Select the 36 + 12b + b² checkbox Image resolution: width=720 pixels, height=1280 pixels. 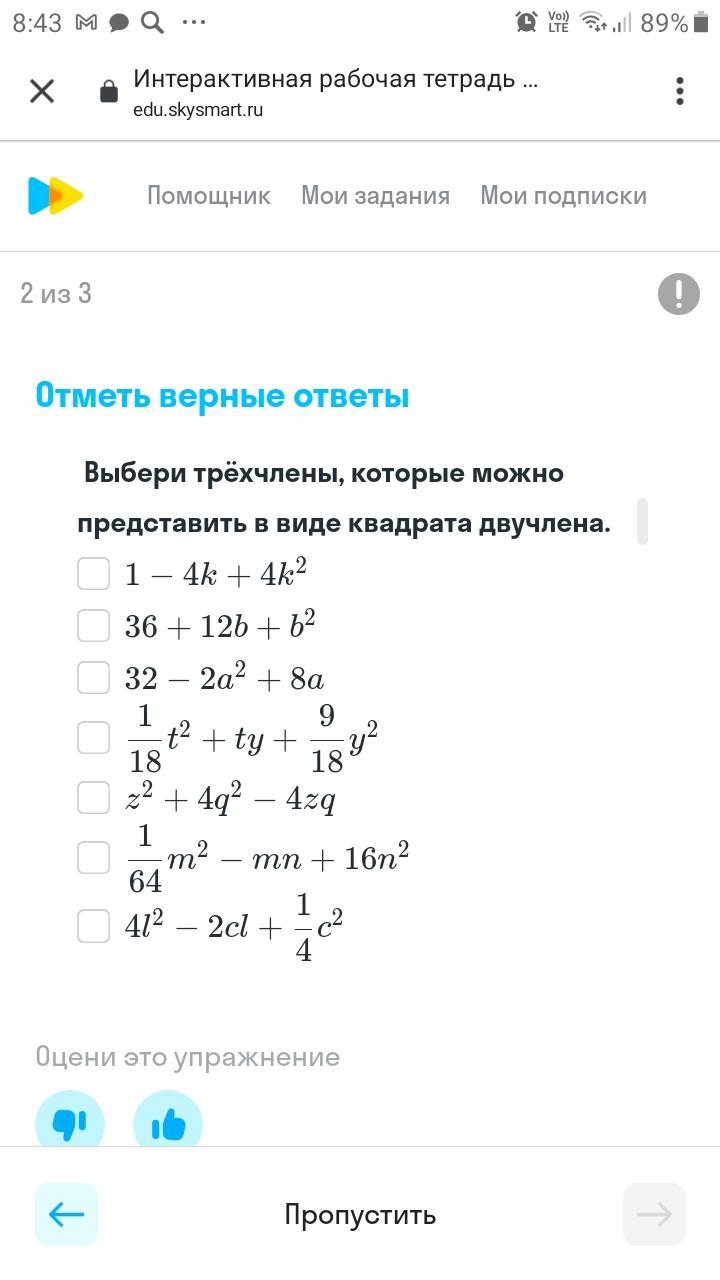(94, 626)
